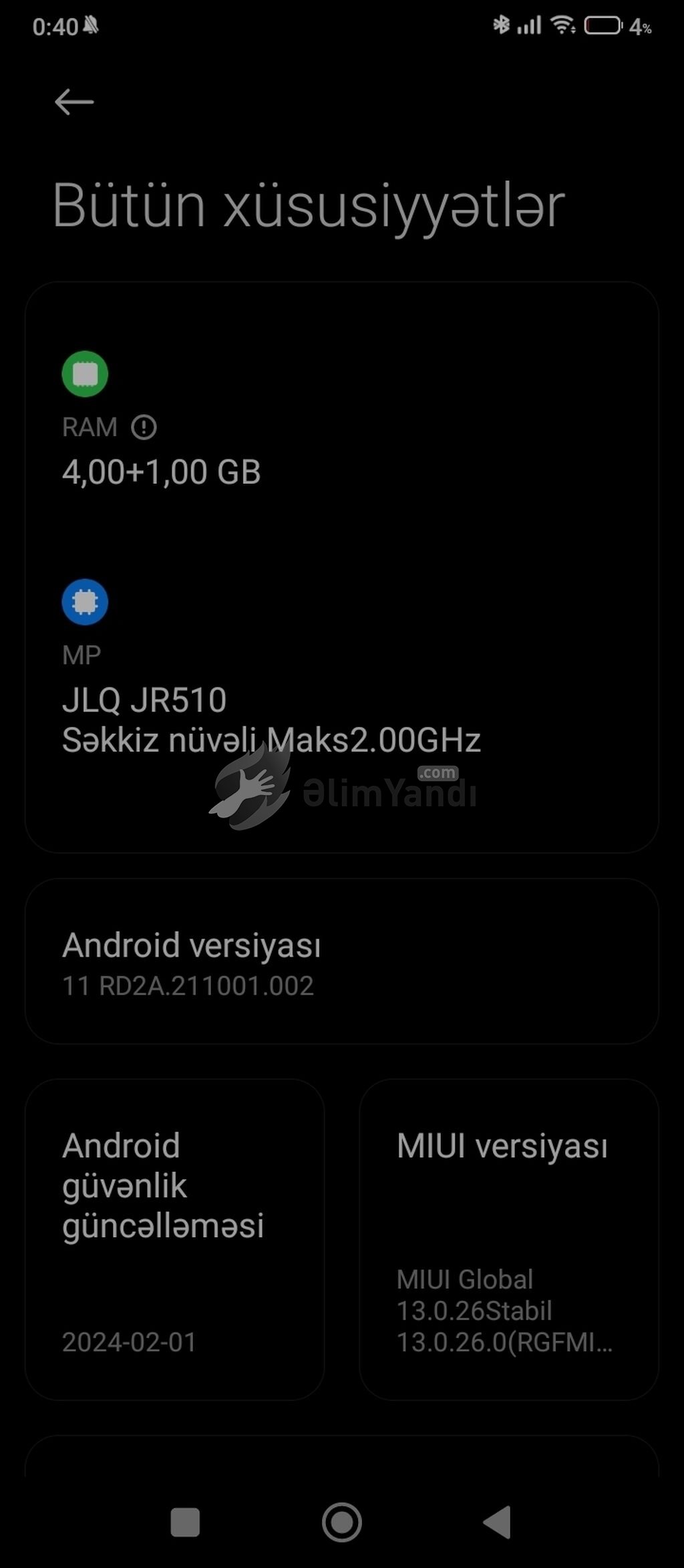Open recent apps with square button
684x1568 pixels.
[185, 1523]
